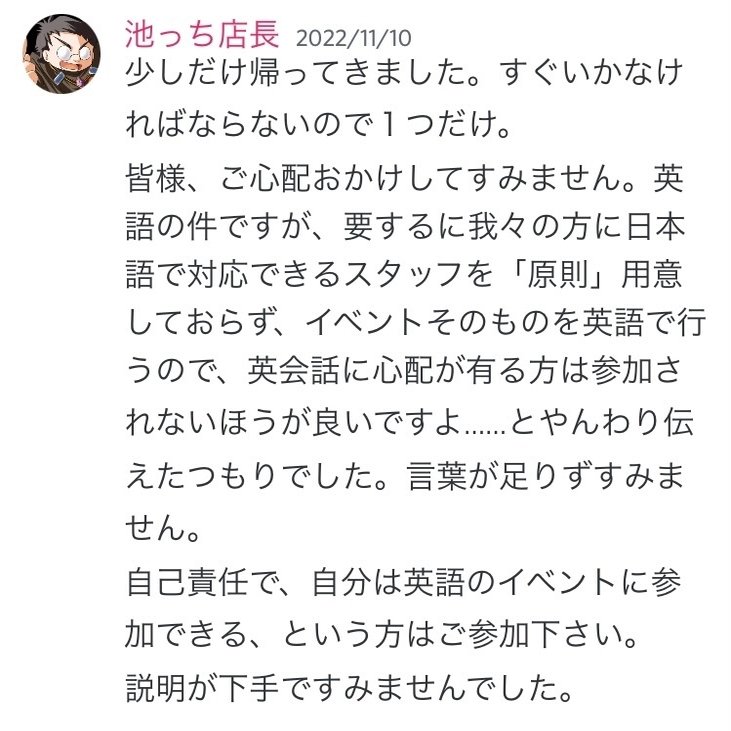Open 池っち店長's profile avatar
Screen dimensions: 731x731
pos(61,54)
